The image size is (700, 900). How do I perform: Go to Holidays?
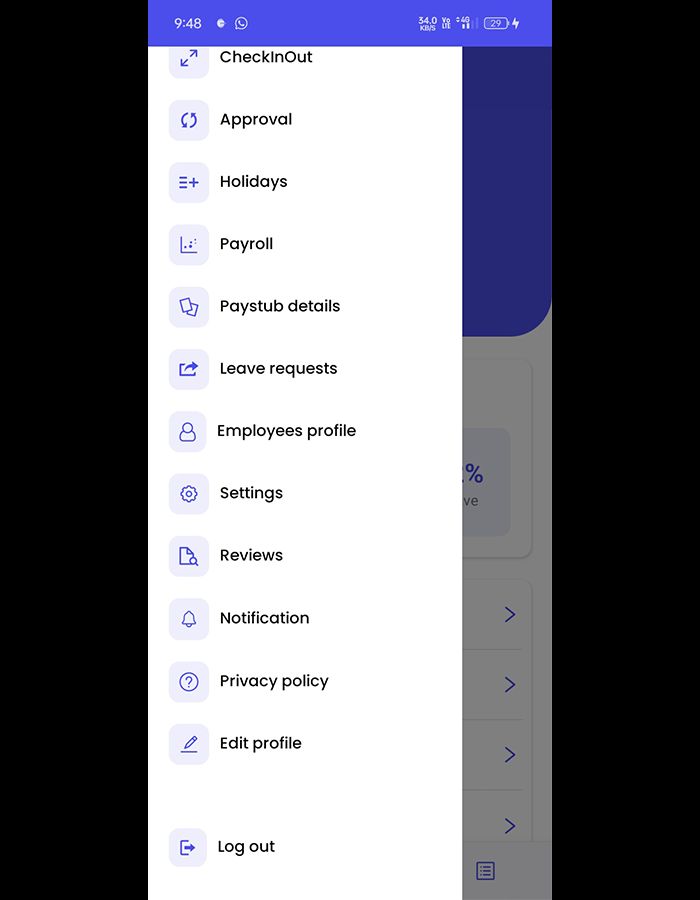[x=253, y=182]
